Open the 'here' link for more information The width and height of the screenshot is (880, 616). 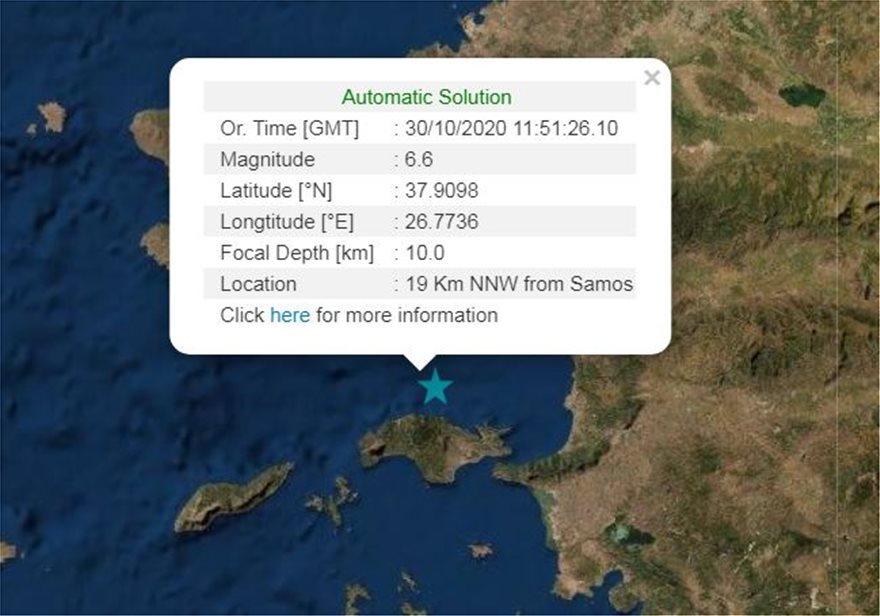point(290,316)
